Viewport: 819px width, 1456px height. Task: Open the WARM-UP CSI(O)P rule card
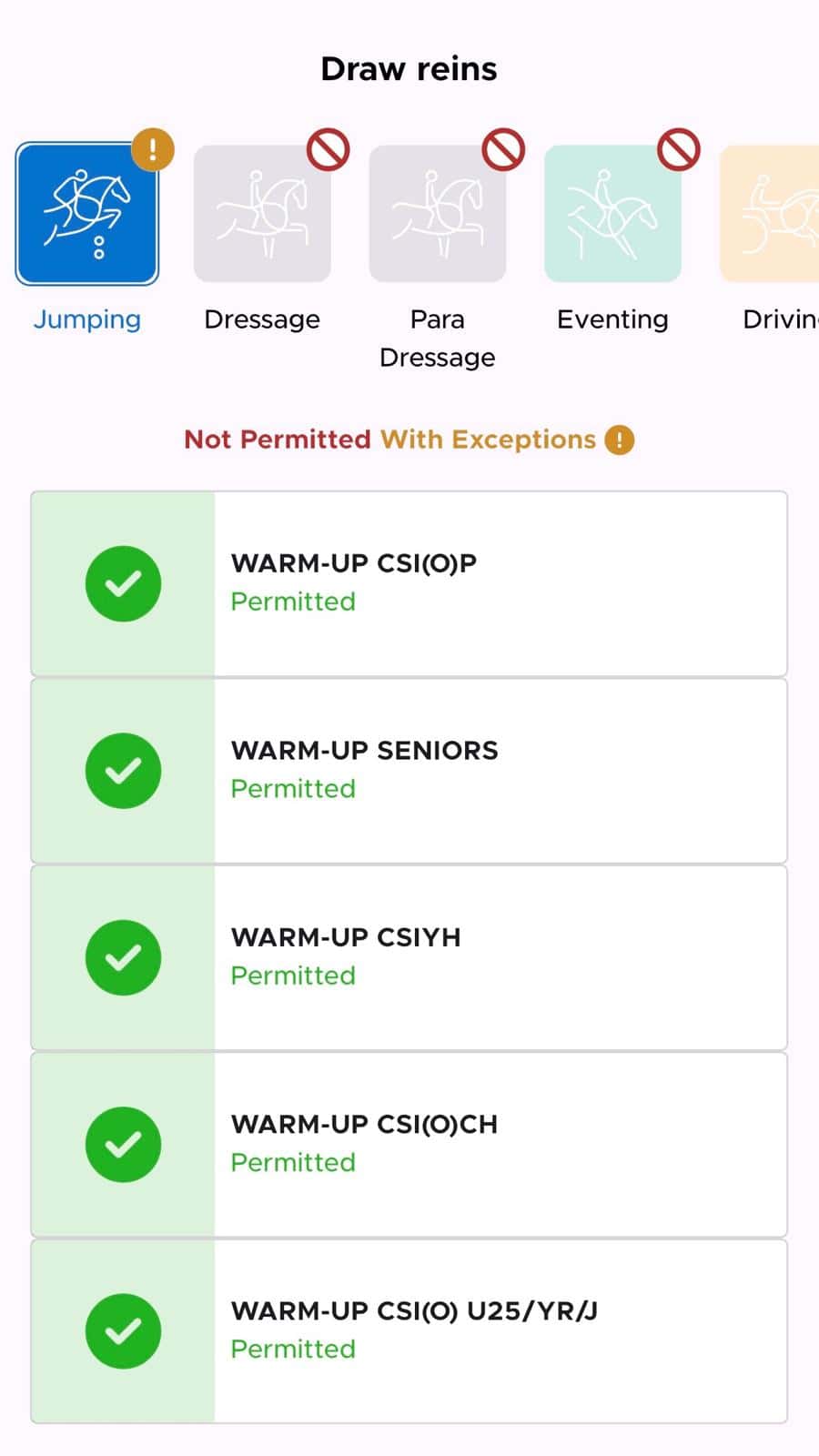click(x=409, y=583)
